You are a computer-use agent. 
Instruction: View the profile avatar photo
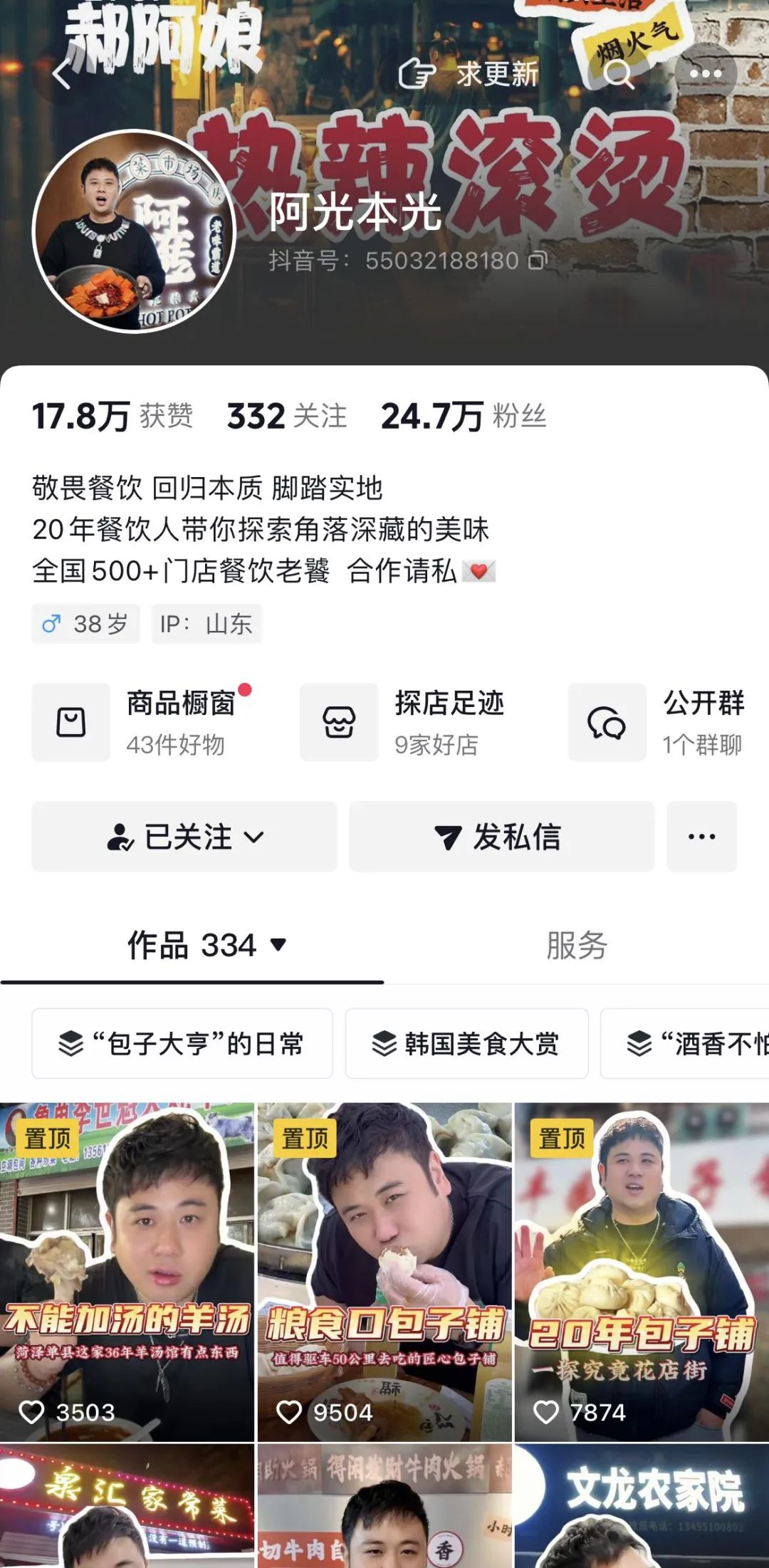(134, 231)
